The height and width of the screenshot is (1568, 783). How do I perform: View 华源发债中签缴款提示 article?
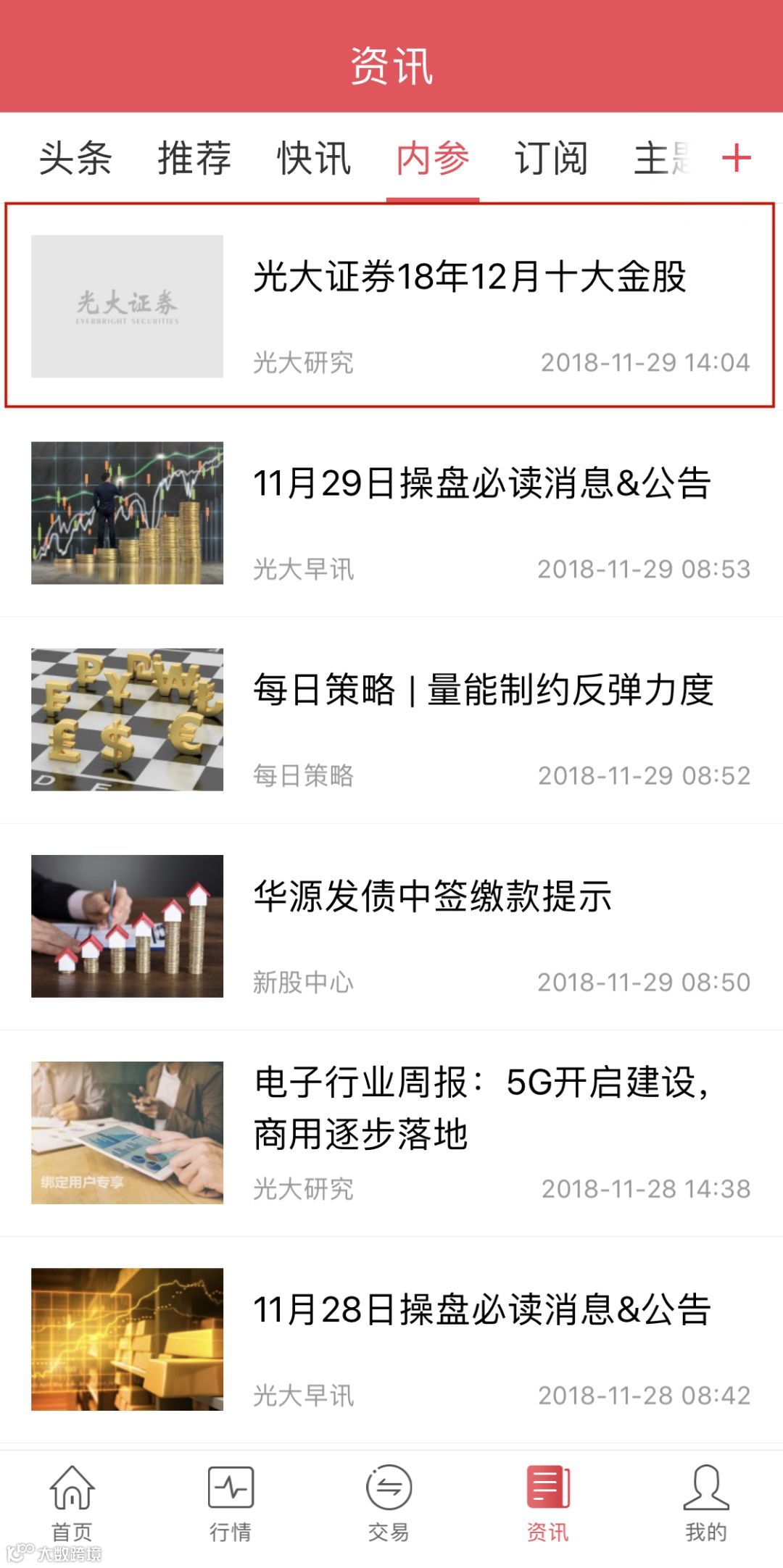(x=432, y=896)
